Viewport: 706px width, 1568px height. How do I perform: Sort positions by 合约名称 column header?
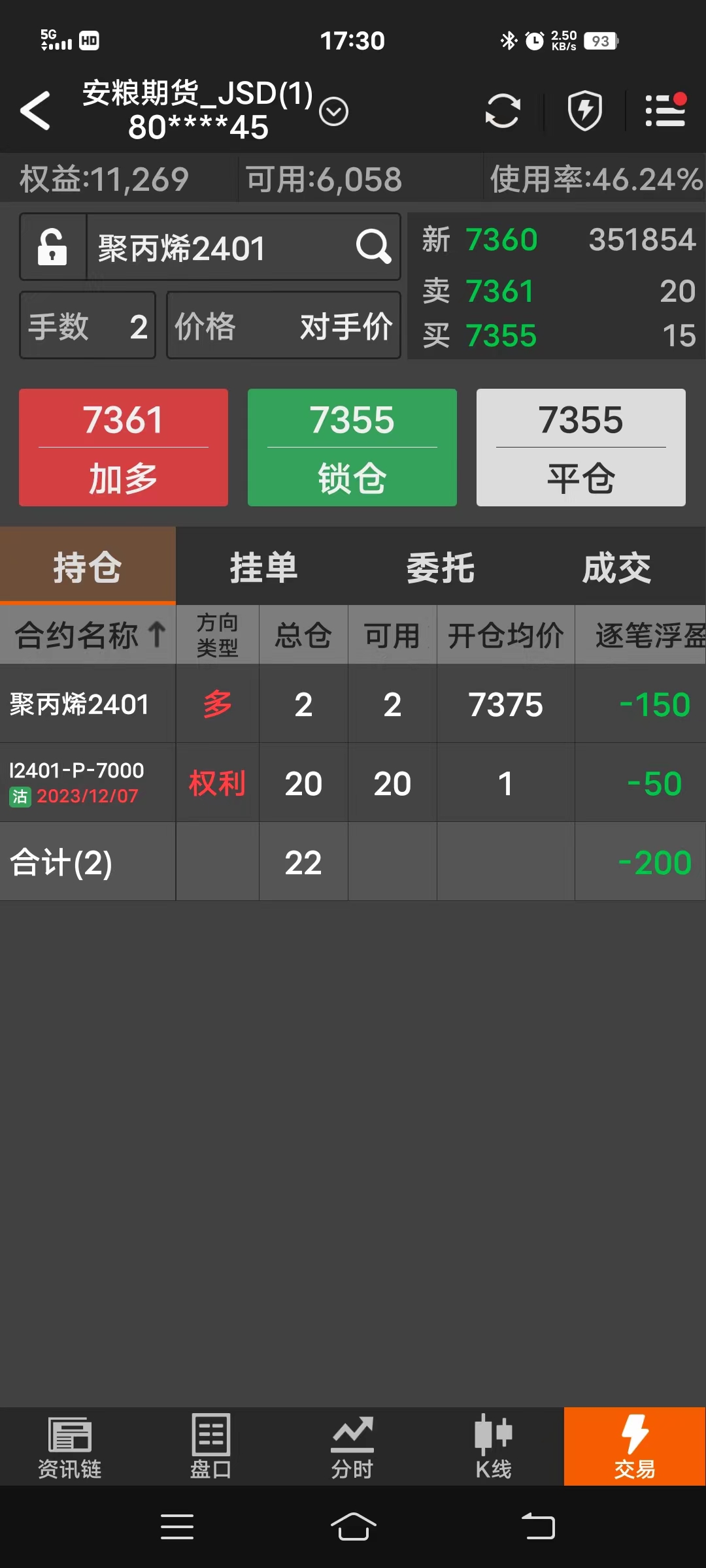point(88,635)
